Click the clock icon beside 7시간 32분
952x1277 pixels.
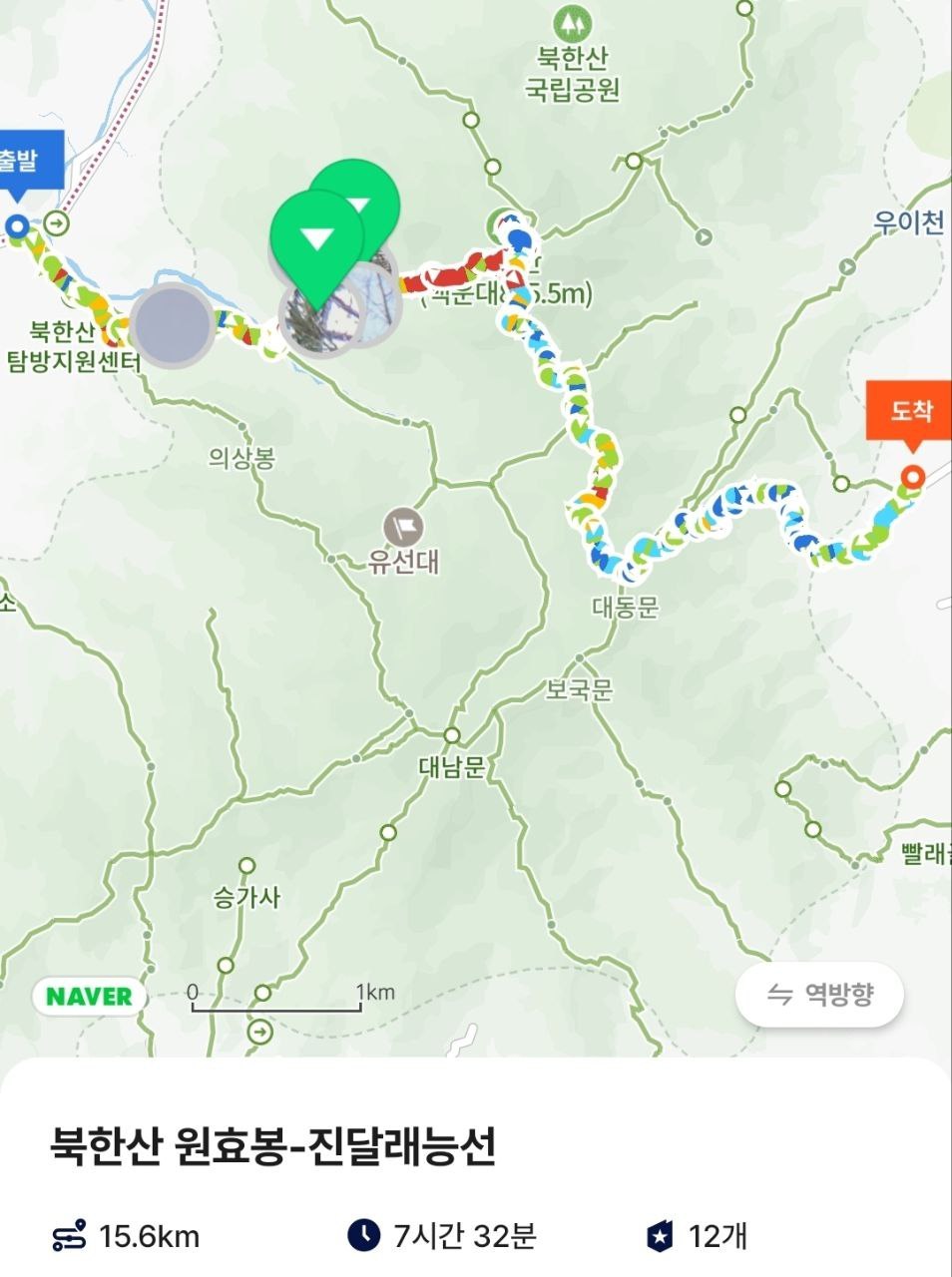[365, 1234]
